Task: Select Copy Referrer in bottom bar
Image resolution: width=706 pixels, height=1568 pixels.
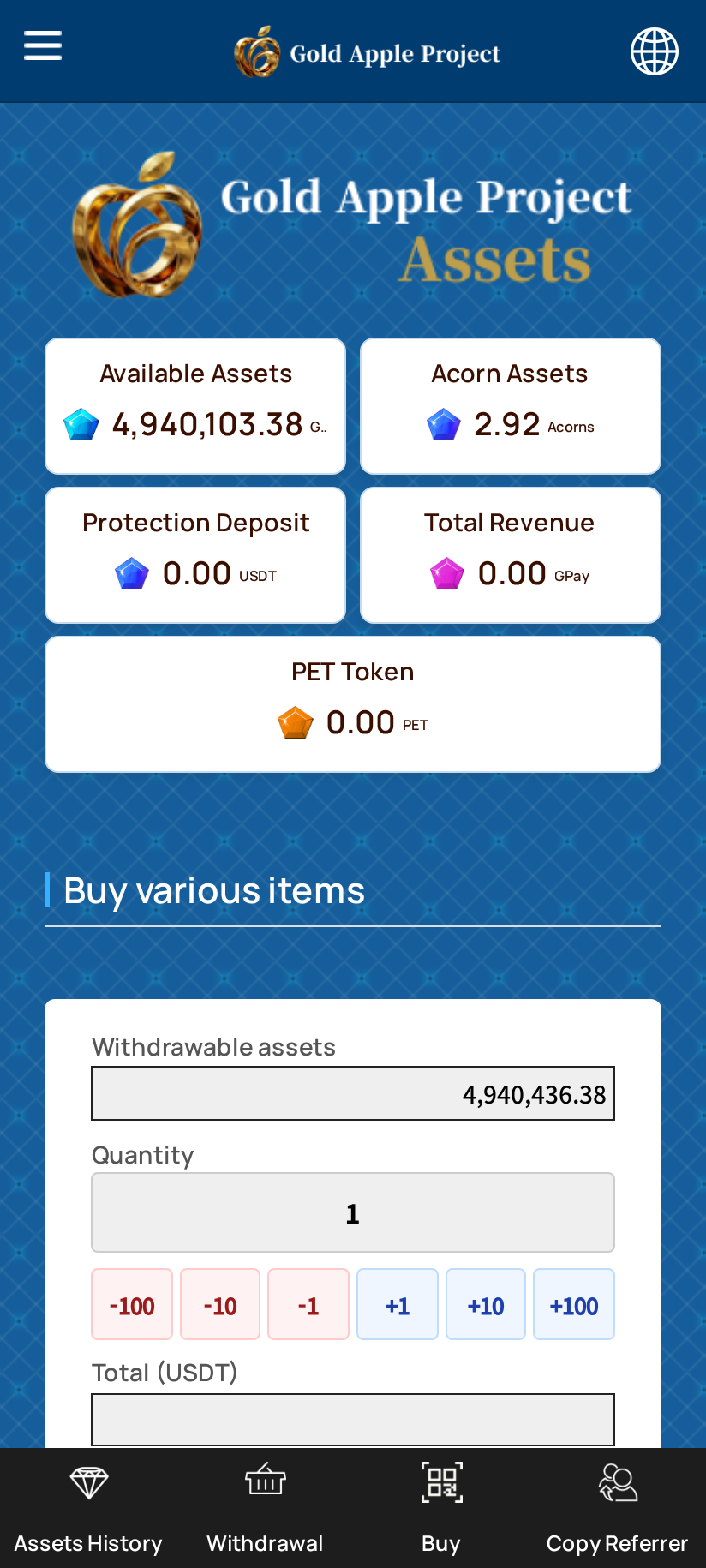Action: point(617,1508)
